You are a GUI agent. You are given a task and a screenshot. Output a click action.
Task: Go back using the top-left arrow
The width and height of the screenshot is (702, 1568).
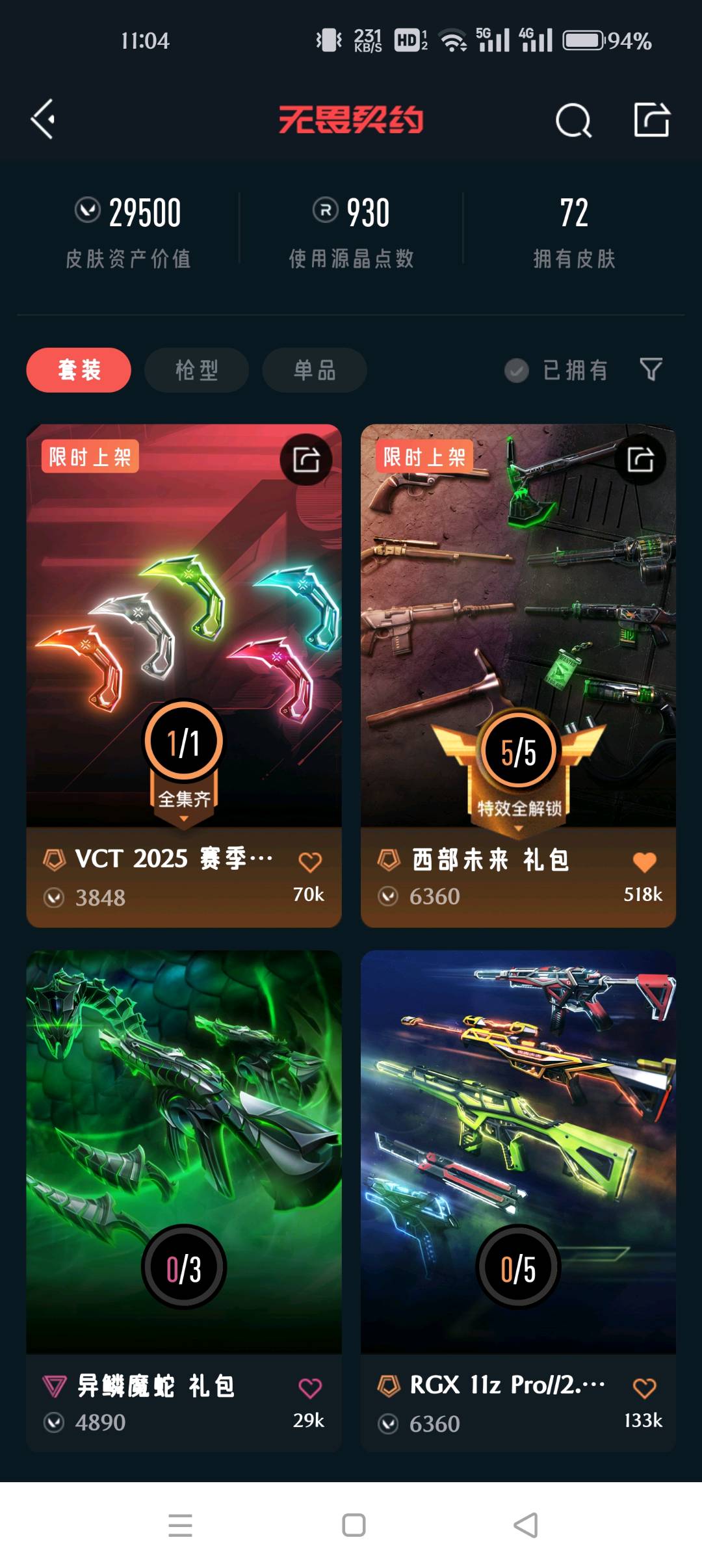click(x=43, y=119)
